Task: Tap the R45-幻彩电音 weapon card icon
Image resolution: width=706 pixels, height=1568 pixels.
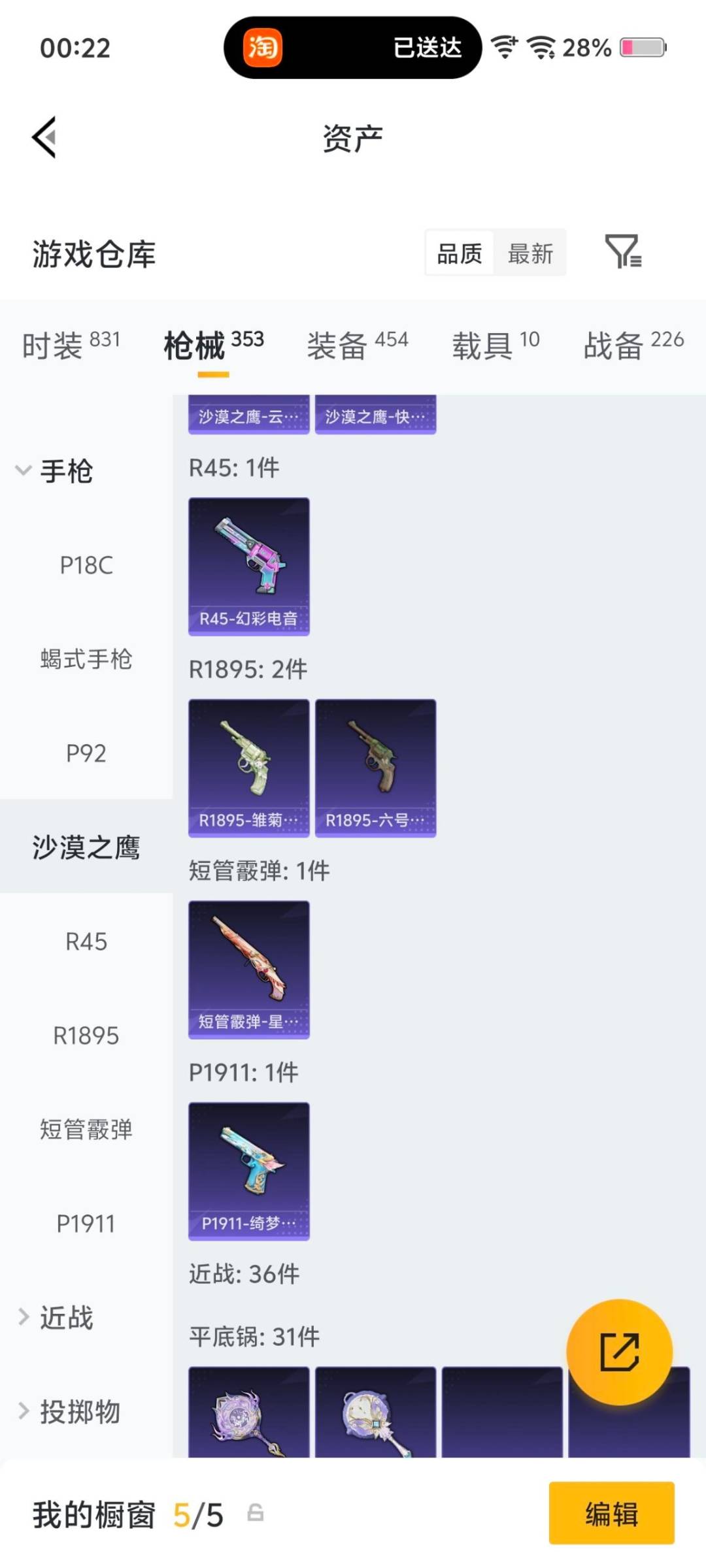Action: pos(248,565)
